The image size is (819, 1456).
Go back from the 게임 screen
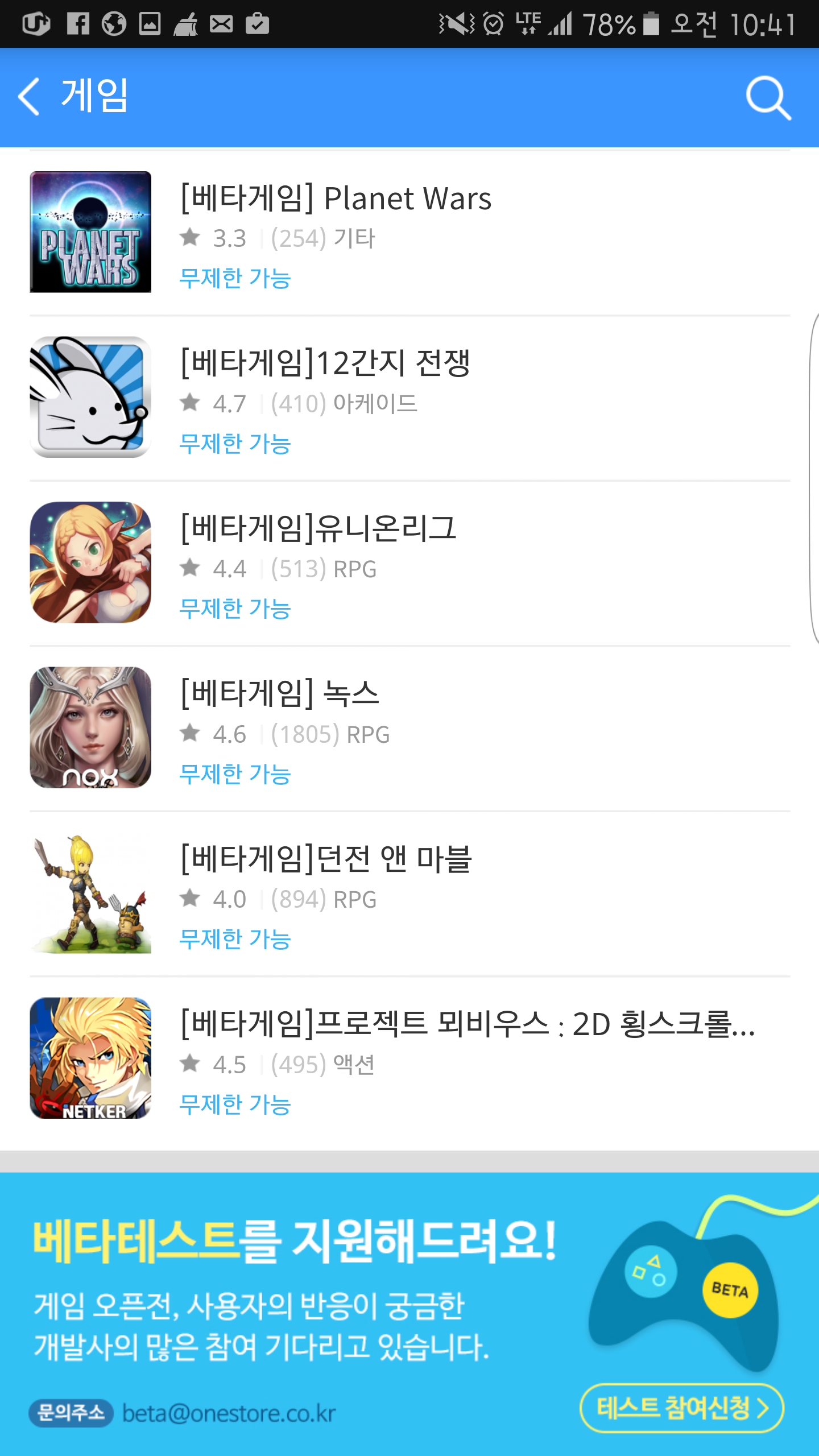(30, 97)
